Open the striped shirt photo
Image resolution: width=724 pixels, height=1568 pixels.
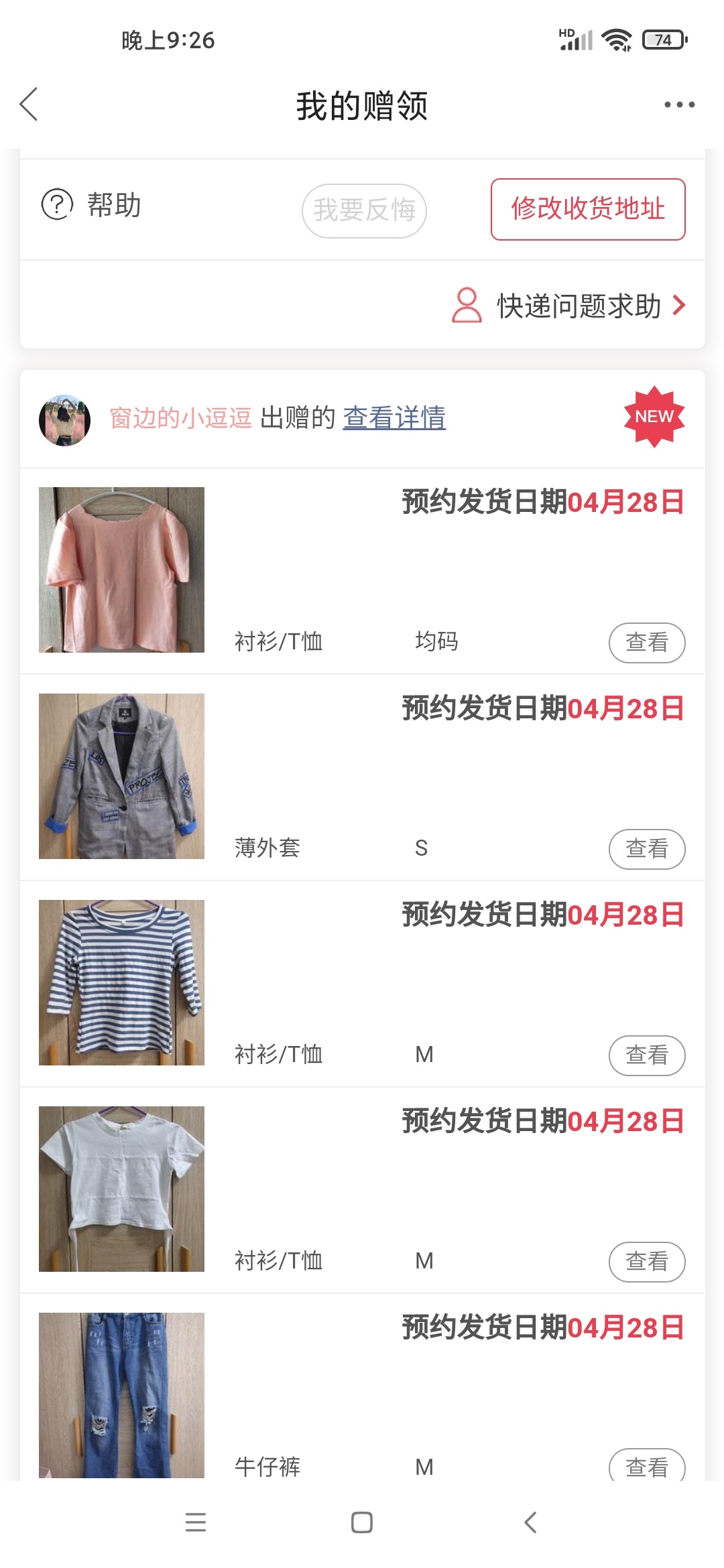click(121, 982)
